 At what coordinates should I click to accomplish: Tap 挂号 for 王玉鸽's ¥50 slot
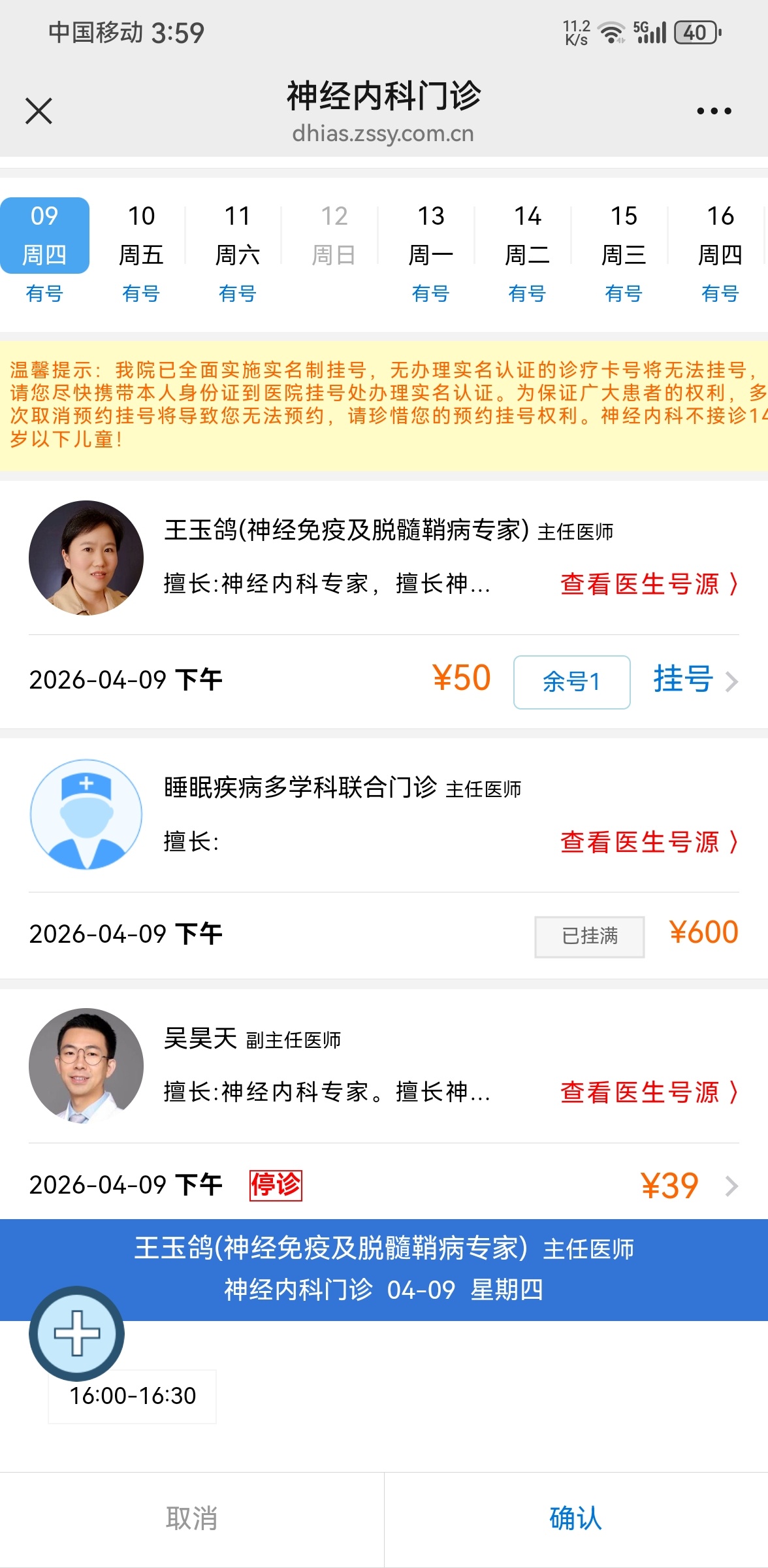(x=694, y=679)
